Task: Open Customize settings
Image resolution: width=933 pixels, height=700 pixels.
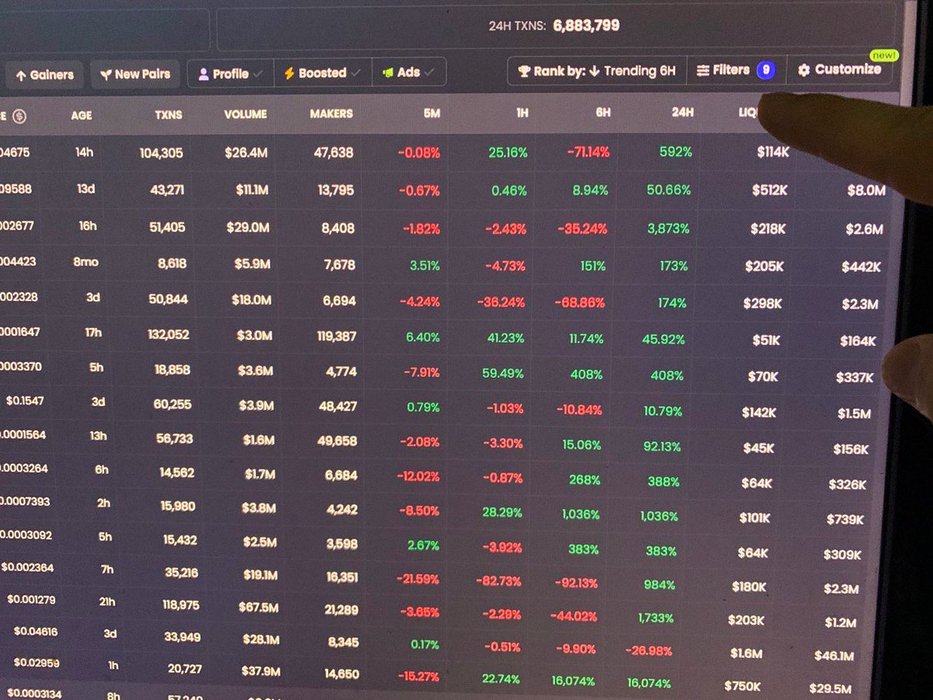Action: coord(839,70)
